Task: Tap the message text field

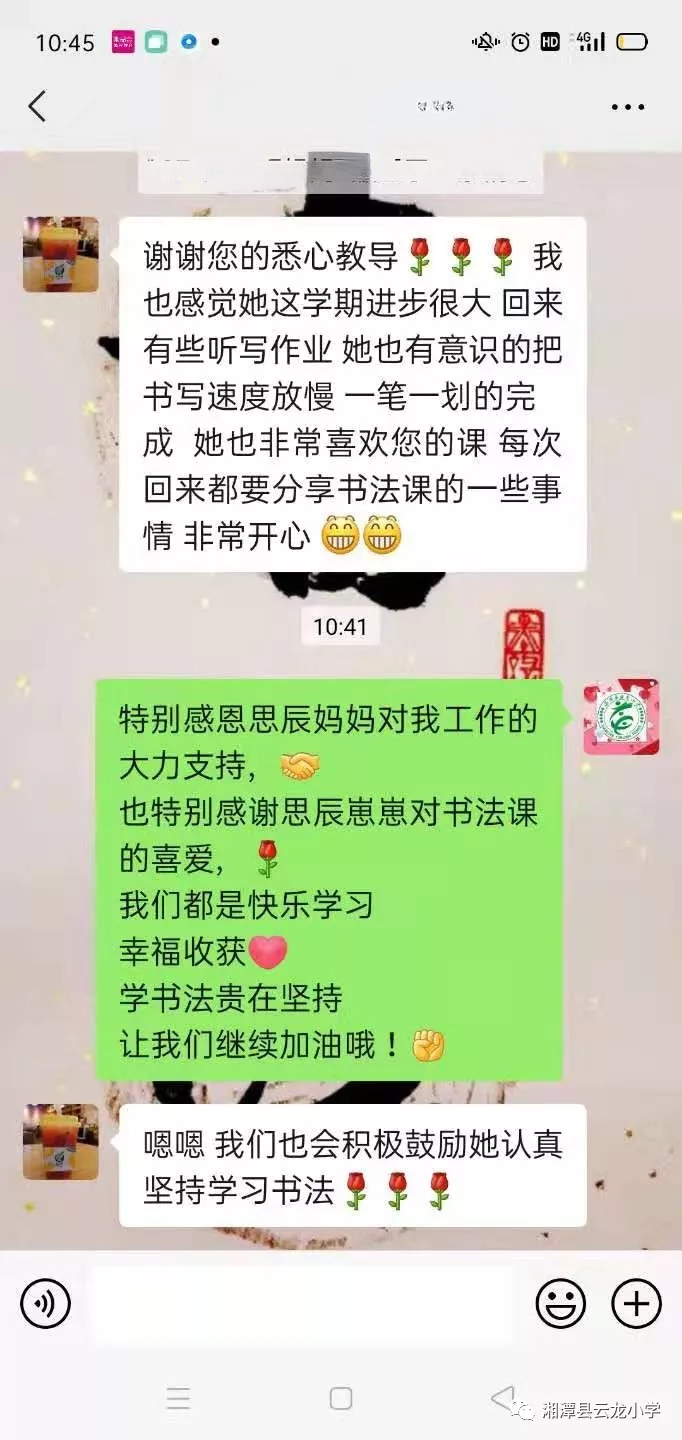Action: tap(300, 1304)
